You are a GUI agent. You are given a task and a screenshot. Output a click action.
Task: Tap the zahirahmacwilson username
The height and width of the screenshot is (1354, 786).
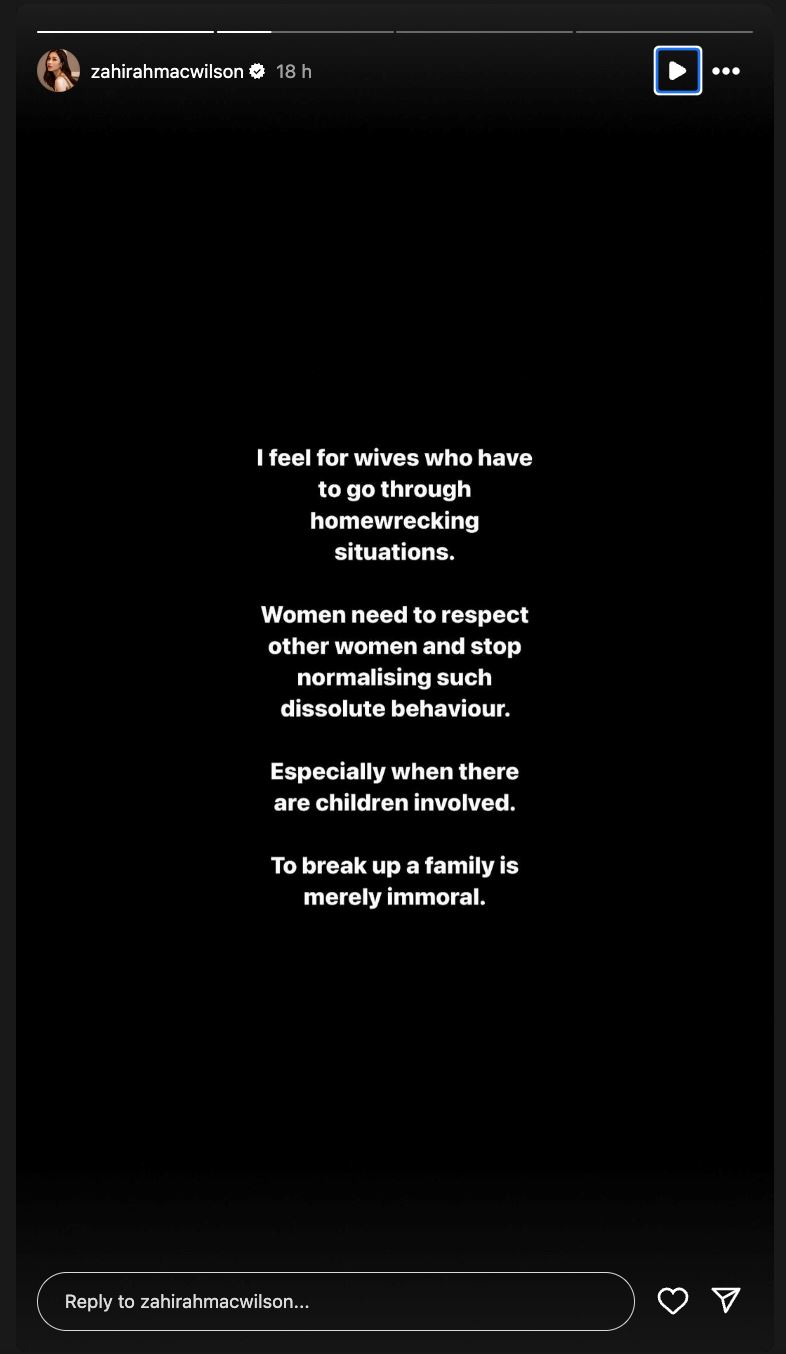click(167, 71)
